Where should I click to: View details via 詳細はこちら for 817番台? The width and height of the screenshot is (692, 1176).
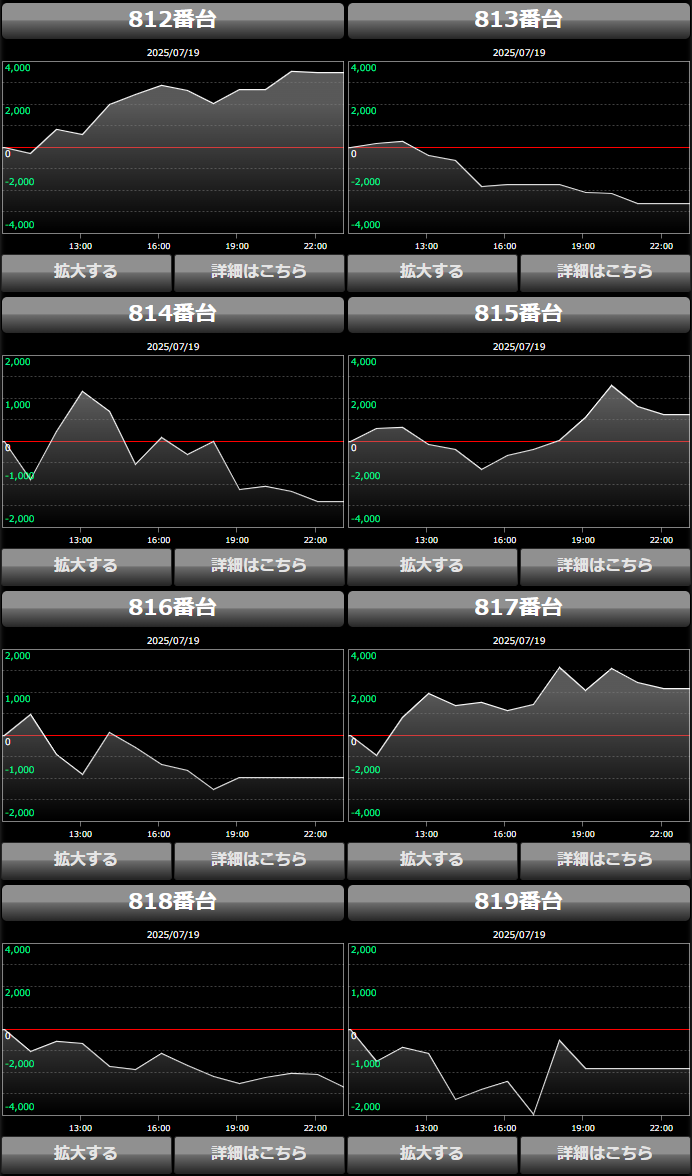(x=605, y=861)
